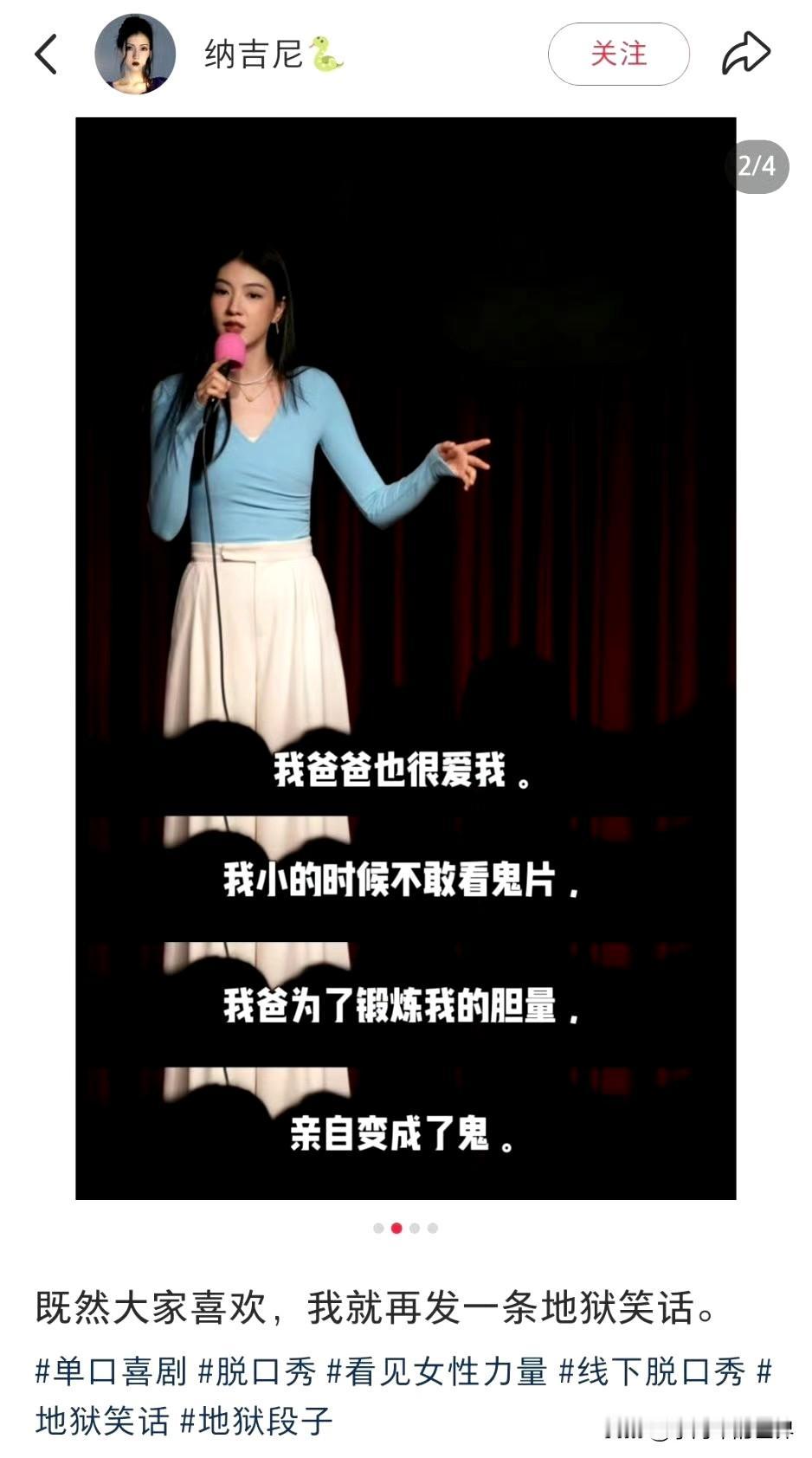The image size is (812, 1458).
Task: Select the third carousel dot
Action: [414, 1226]
